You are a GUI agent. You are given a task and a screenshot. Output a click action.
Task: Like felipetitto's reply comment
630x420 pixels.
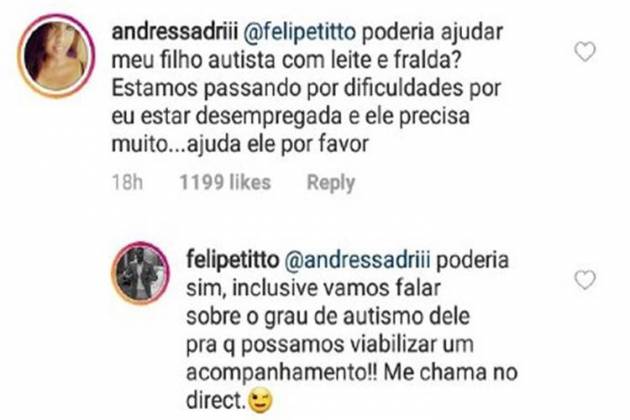[x=588, y=279]
